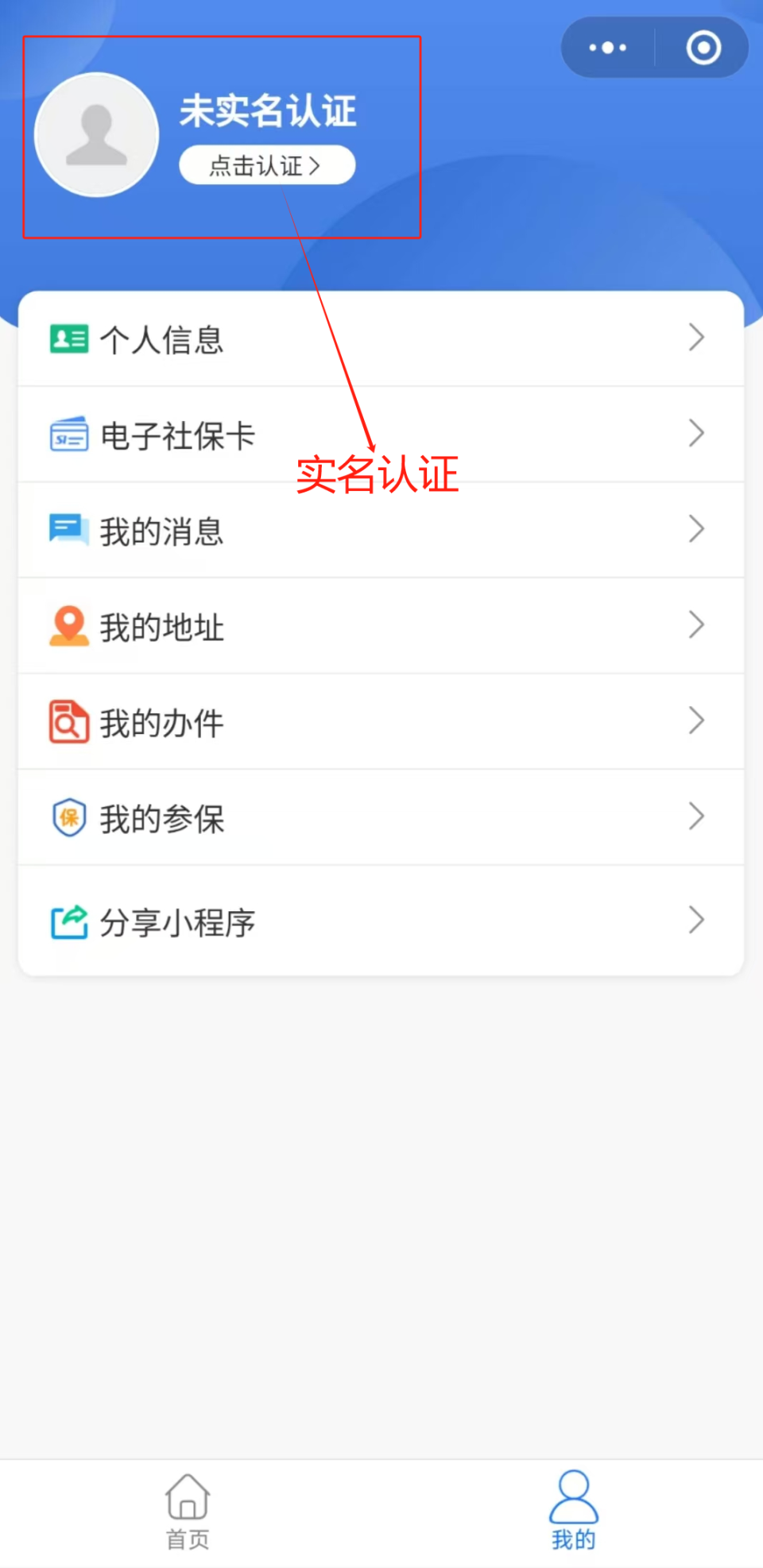Click the 未实名认证 status text

click(269, 111)
